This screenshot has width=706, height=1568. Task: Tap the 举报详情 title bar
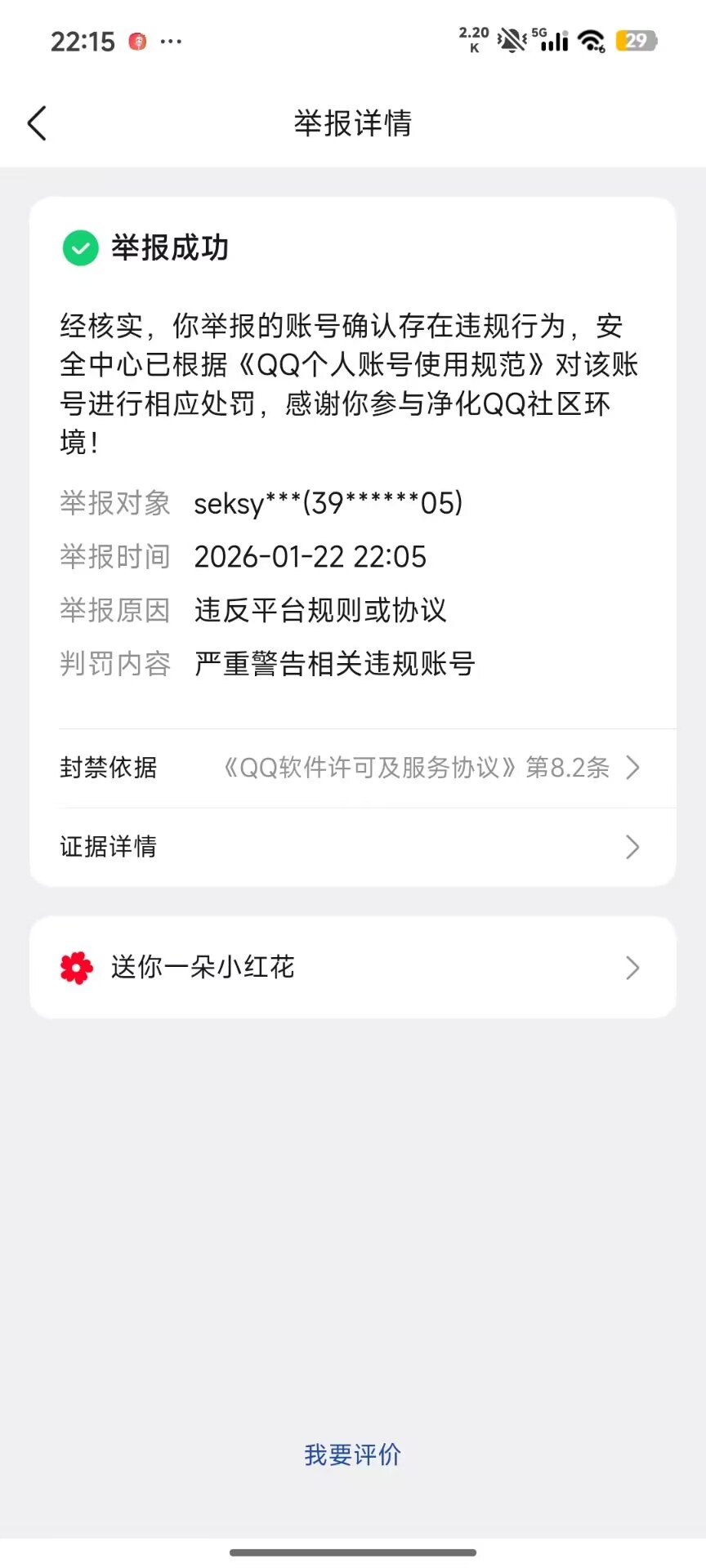pos(353,122)
